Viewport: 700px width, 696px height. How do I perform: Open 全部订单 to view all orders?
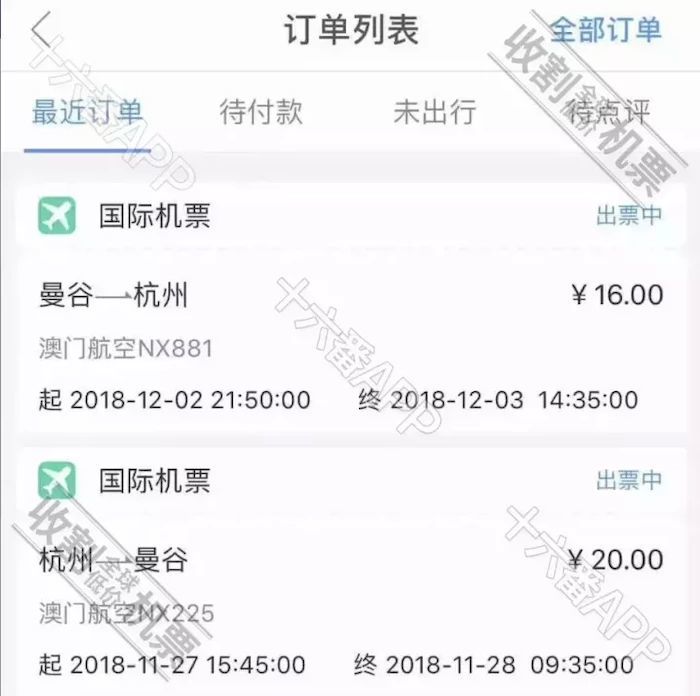click(606, 29)
